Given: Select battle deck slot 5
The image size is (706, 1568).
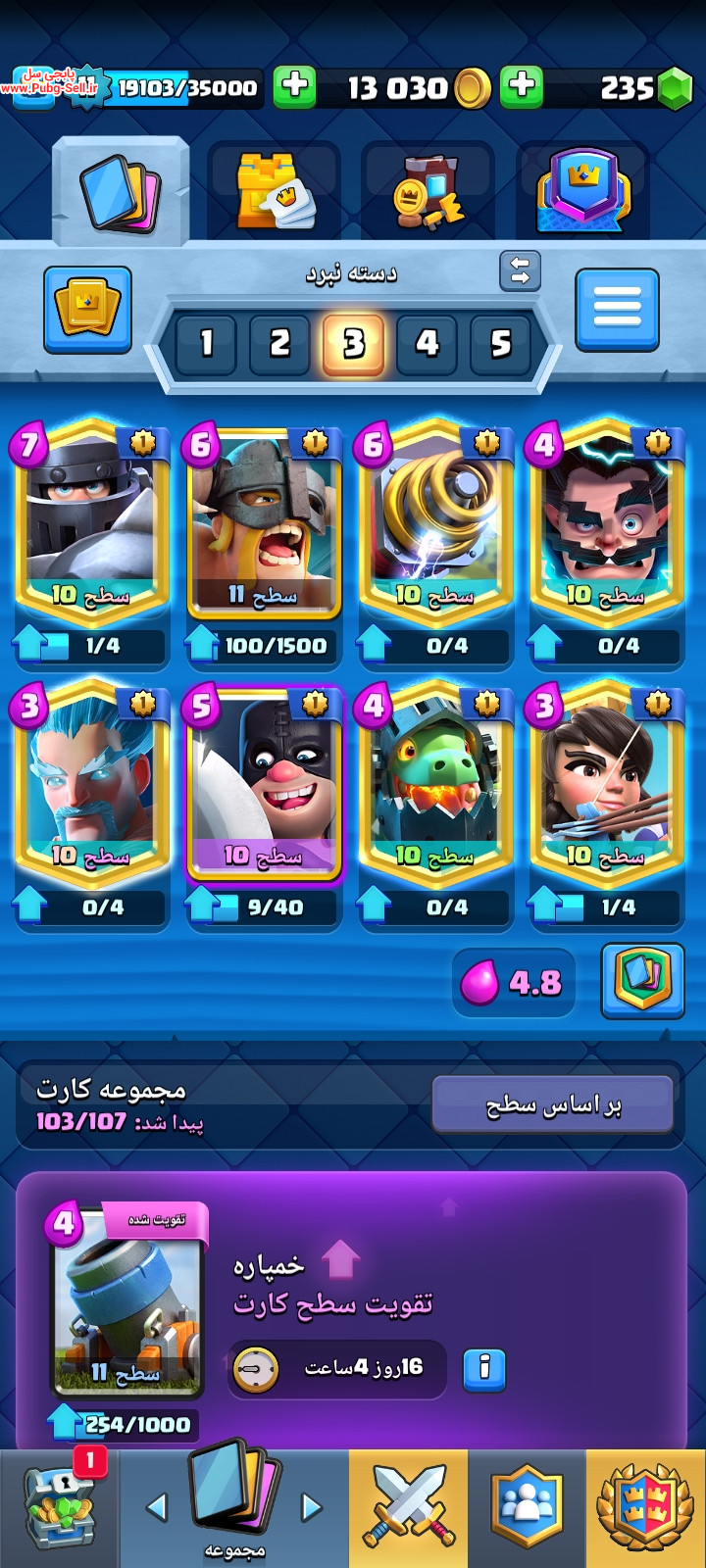Looking at the screenshot, I should pos(500,344).
